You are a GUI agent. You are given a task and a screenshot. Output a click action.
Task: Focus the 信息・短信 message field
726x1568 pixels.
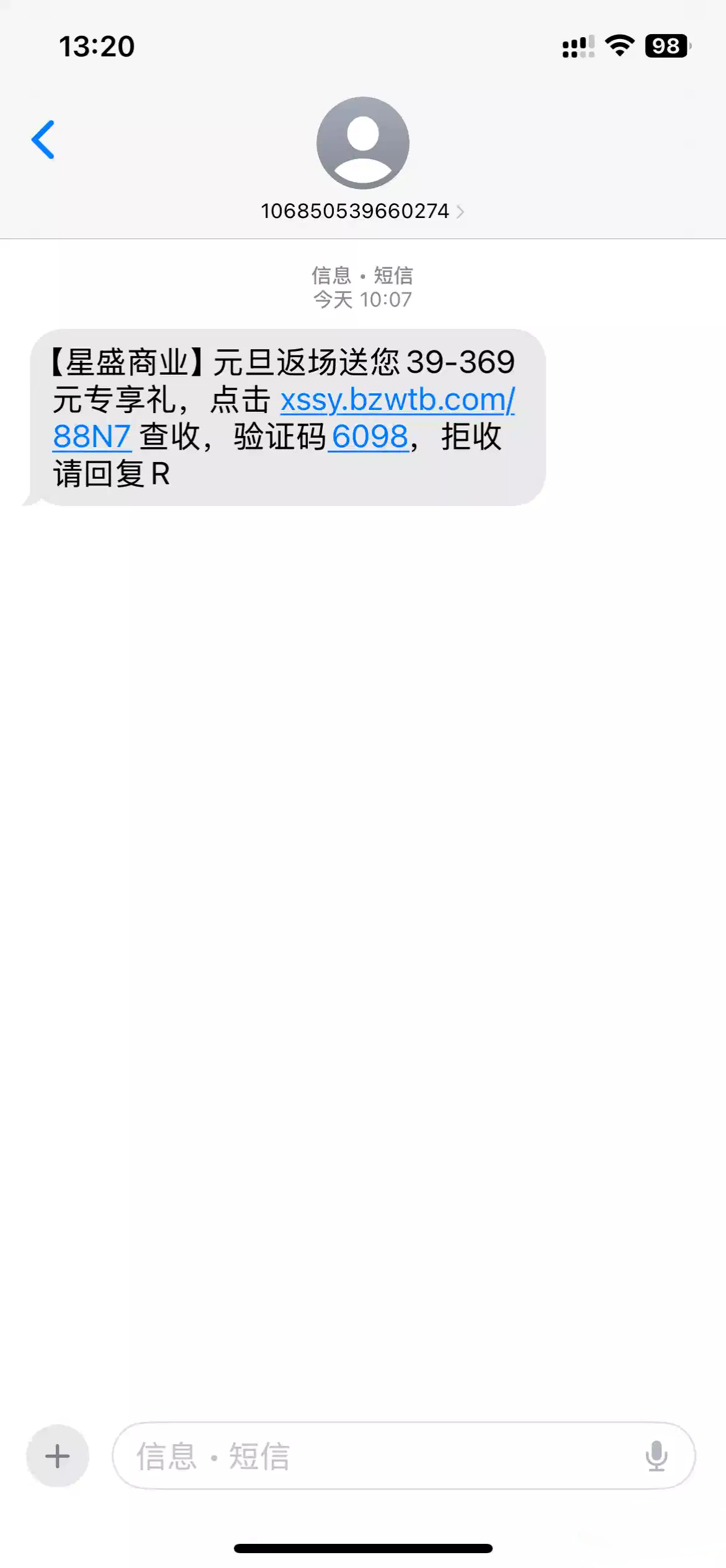(x=372, y=1456)
